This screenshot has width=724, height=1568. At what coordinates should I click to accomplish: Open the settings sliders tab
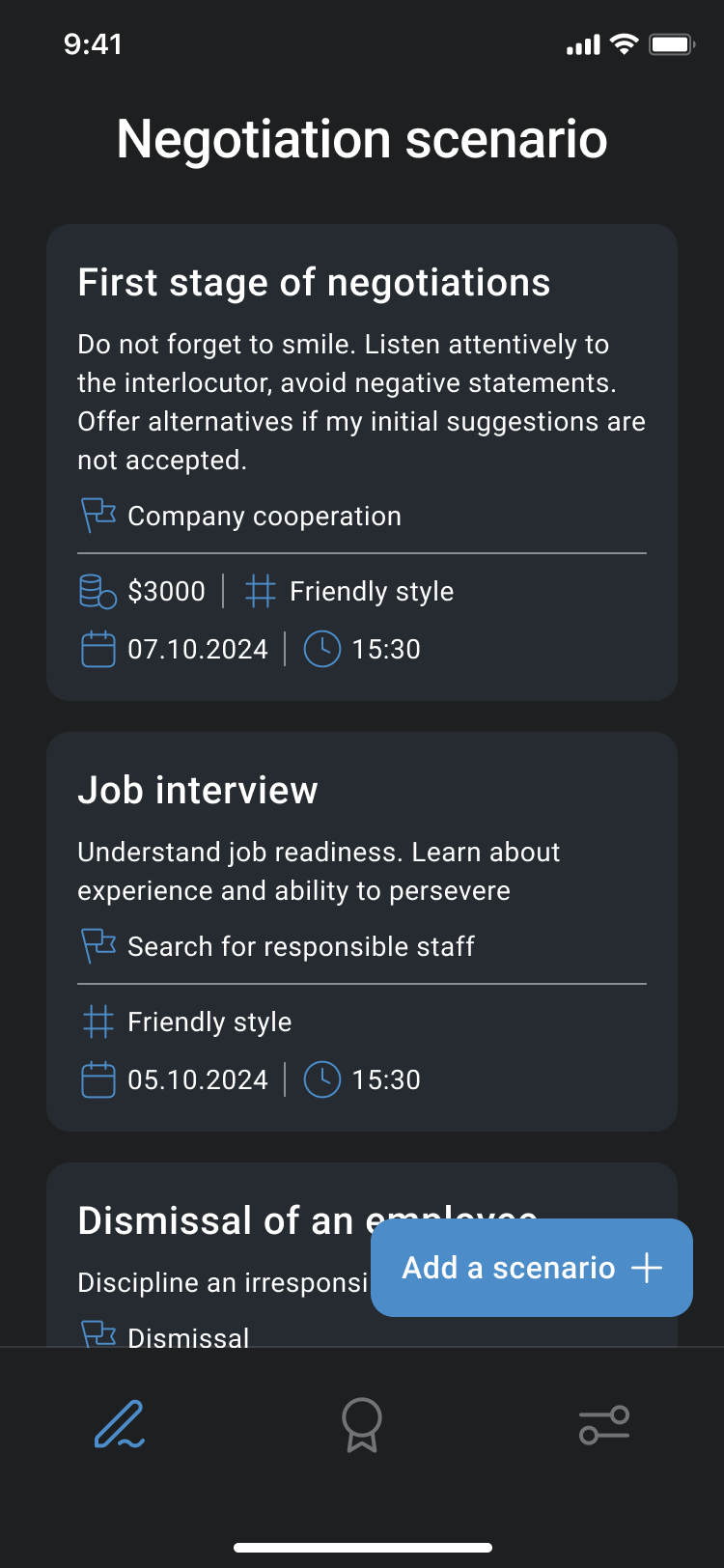click(x=604, y=1425)
